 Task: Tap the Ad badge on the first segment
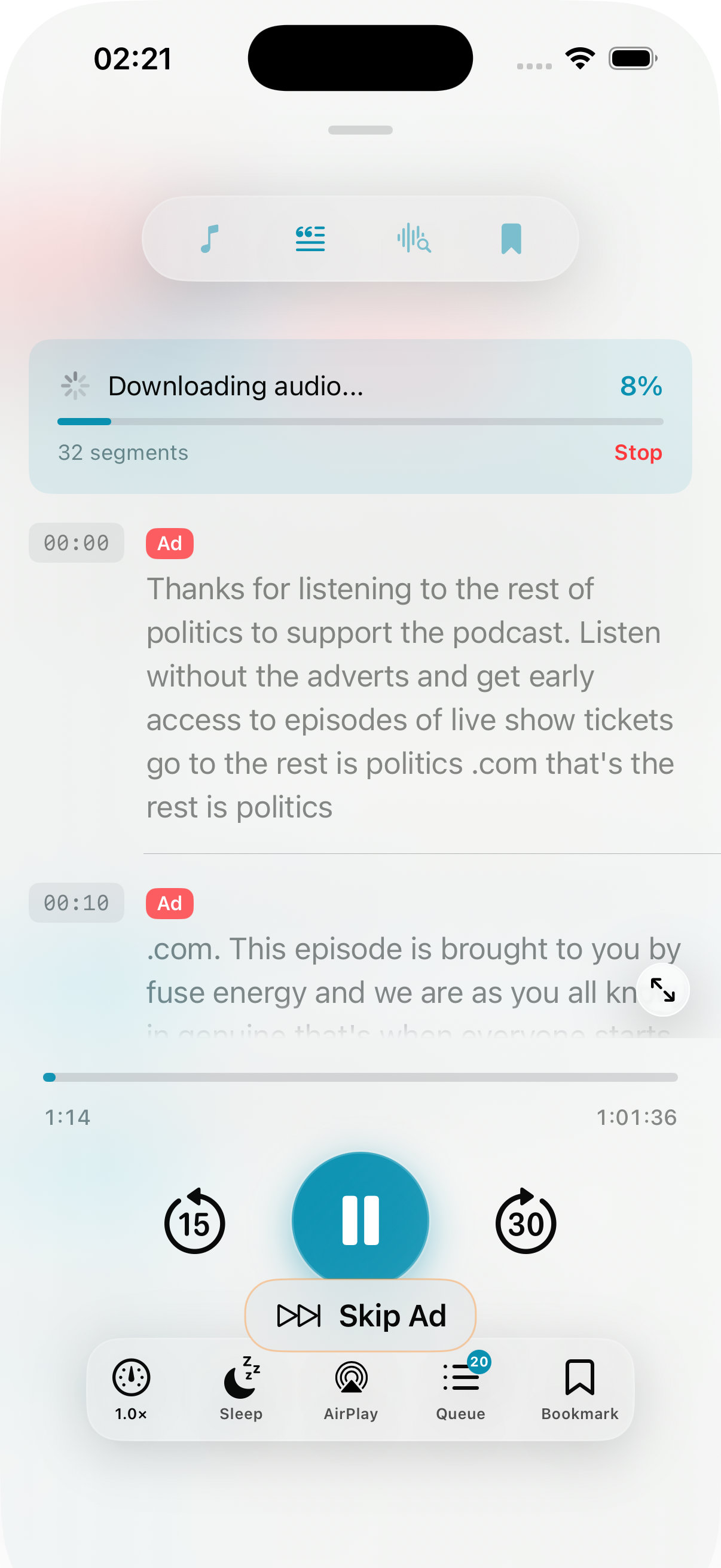click(x=170, y=542)
